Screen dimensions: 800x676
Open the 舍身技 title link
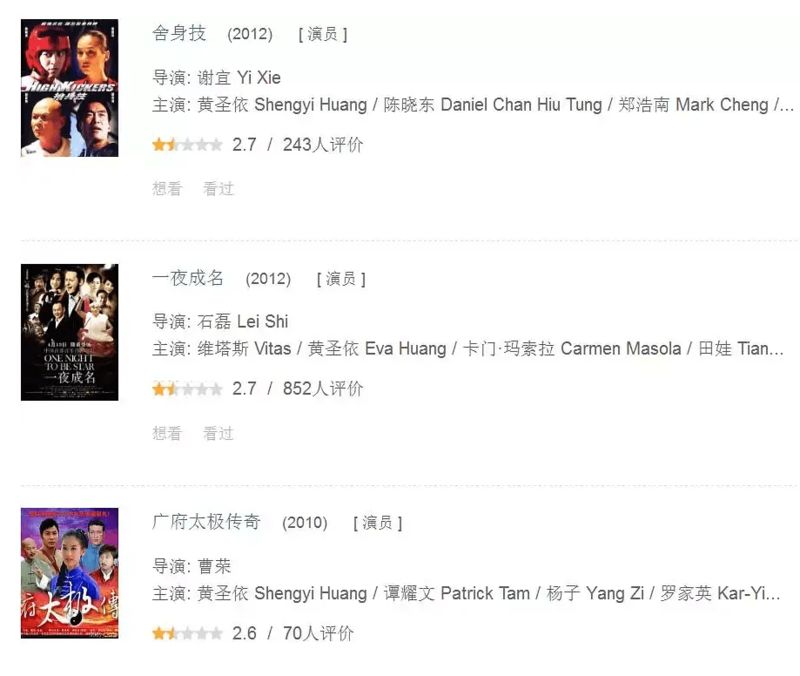(x=179, y=33)
